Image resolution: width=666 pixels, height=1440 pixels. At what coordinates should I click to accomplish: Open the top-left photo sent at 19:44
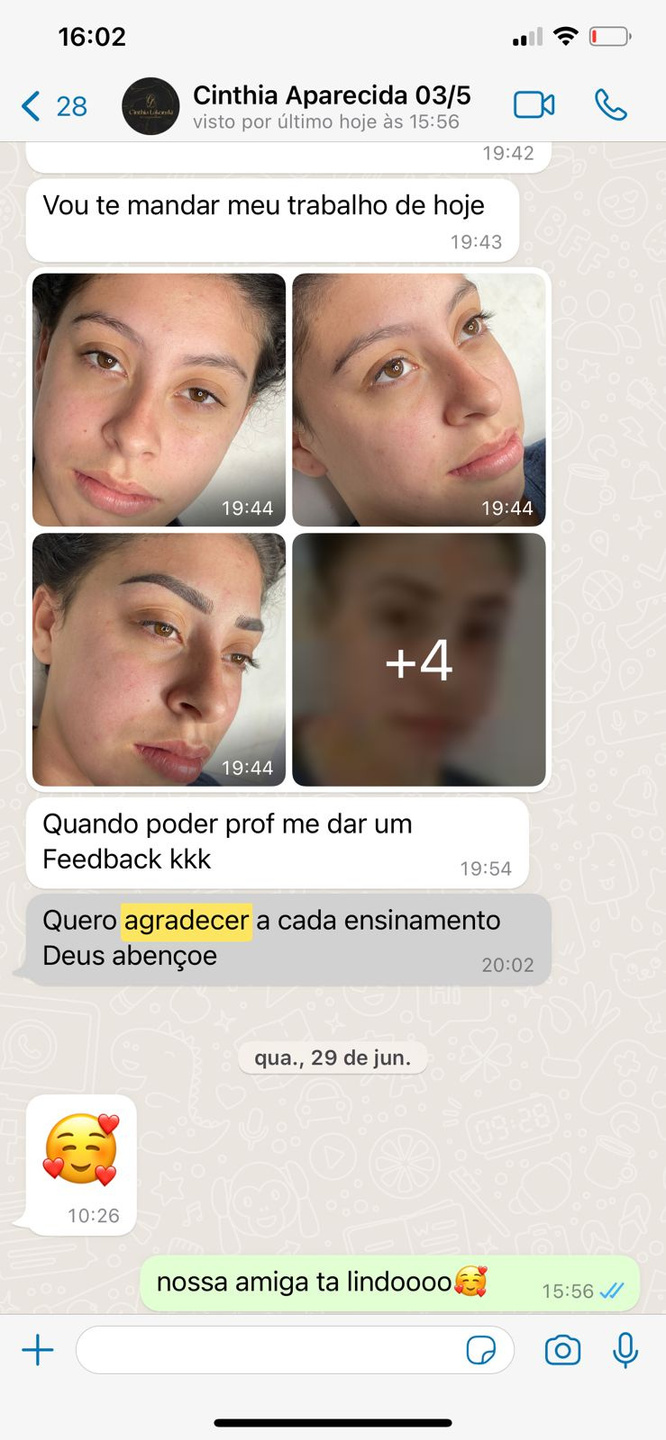tap(159, 400)
